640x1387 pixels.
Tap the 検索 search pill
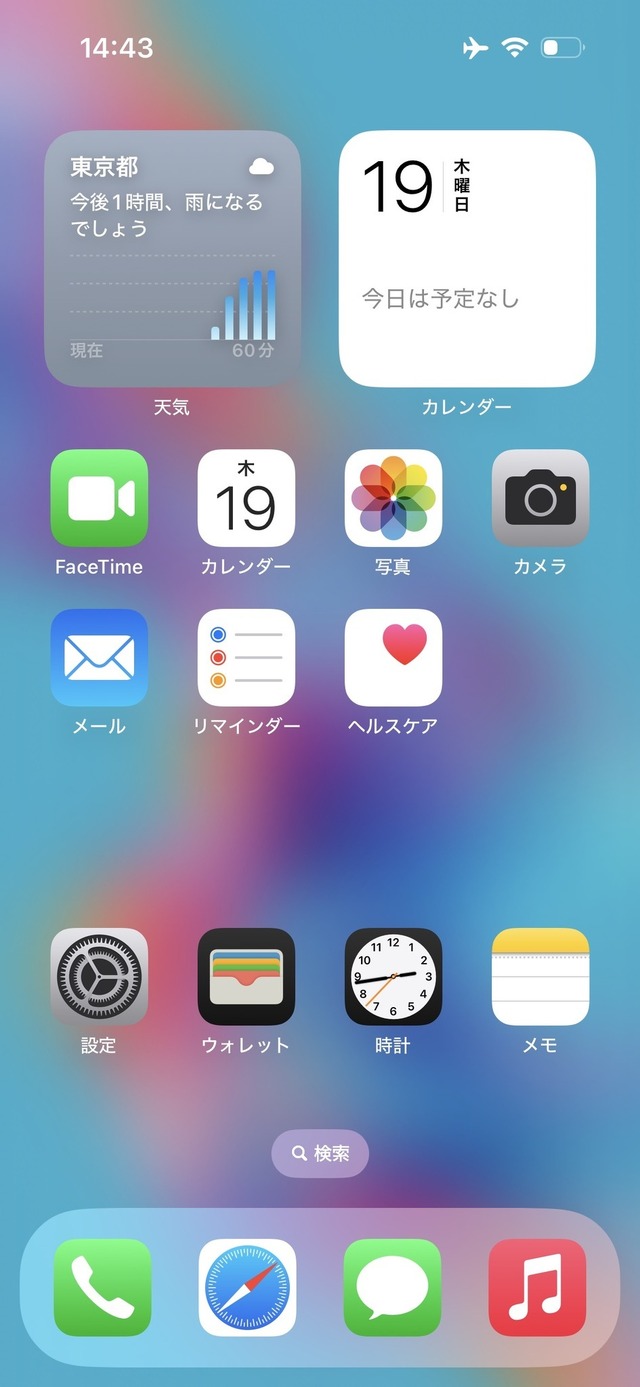pyautogui.click(x=320, y=1154)
